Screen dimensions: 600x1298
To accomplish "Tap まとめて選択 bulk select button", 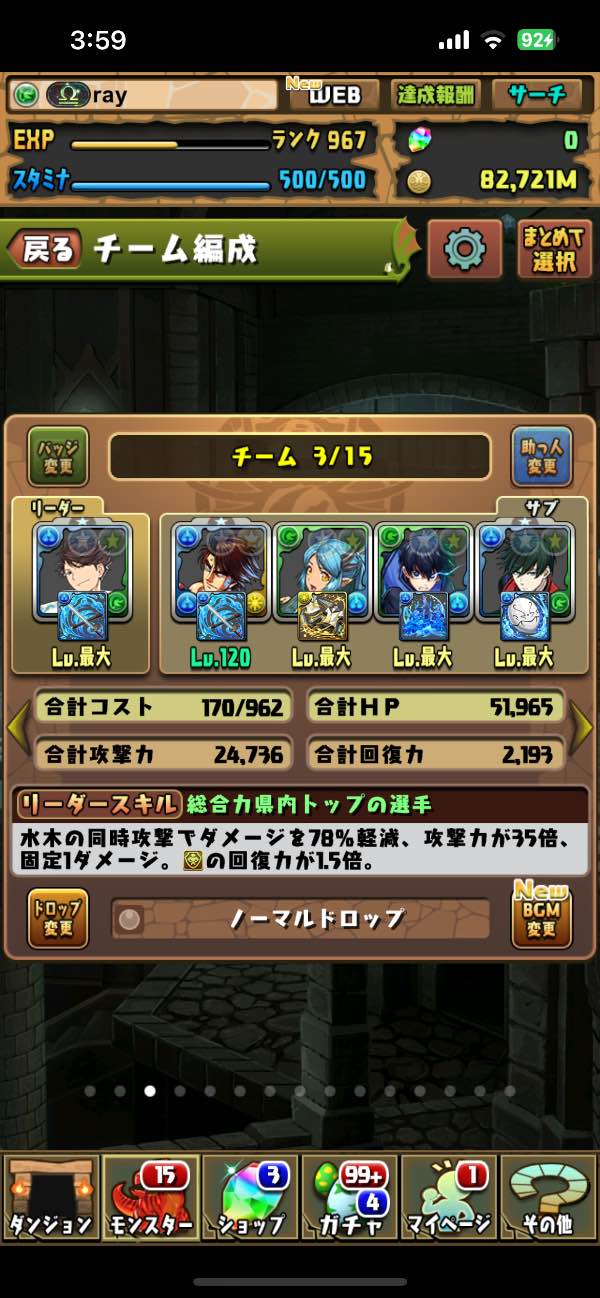I will [x=555, y=249].
